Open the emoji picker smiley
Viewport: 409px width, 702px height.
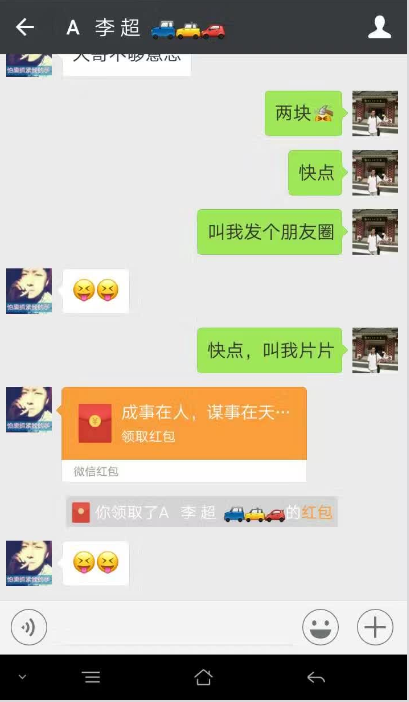coord(320,627)
